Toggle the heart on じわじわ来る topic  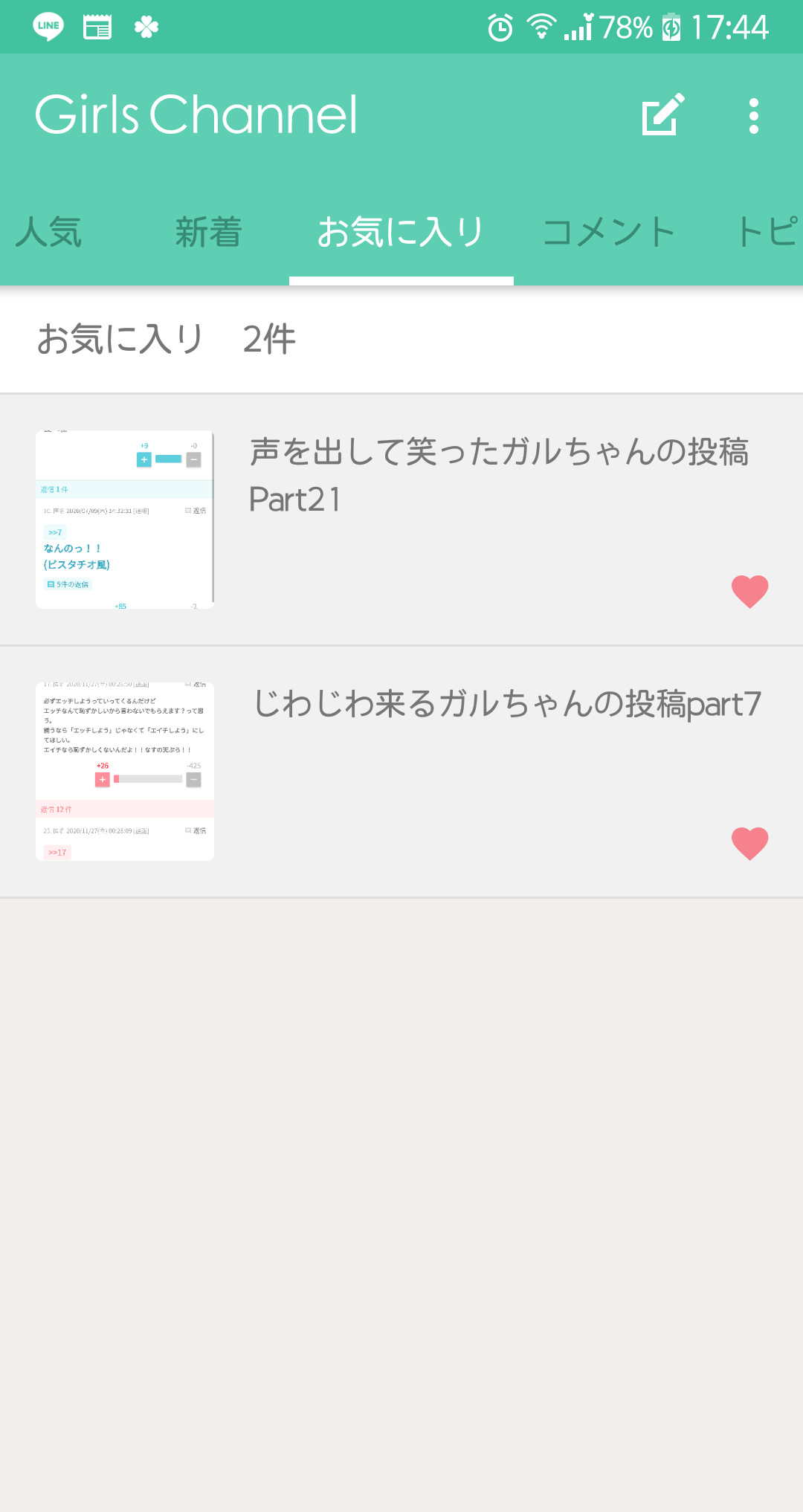coord(749,843)
